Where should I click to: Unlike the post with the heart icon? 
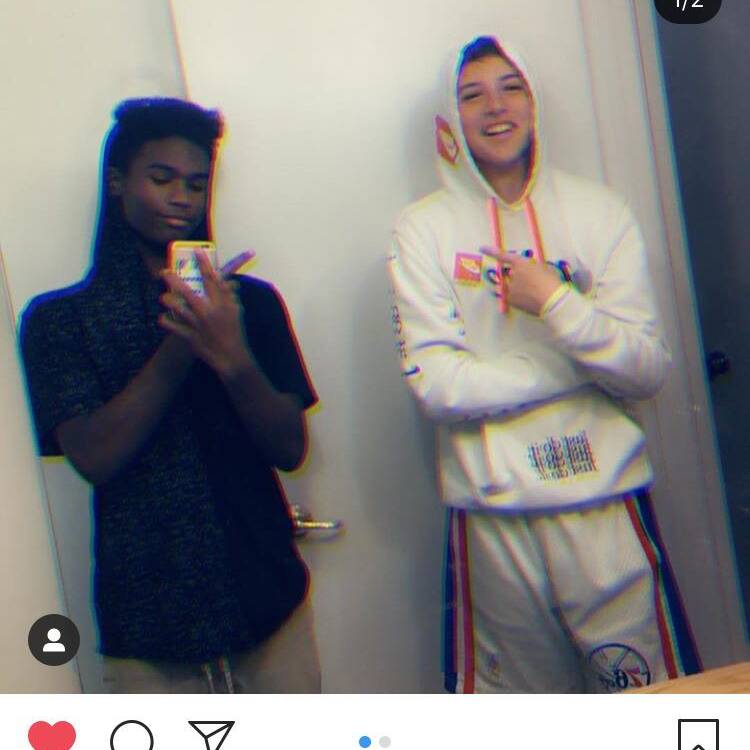tap(52, 736)
